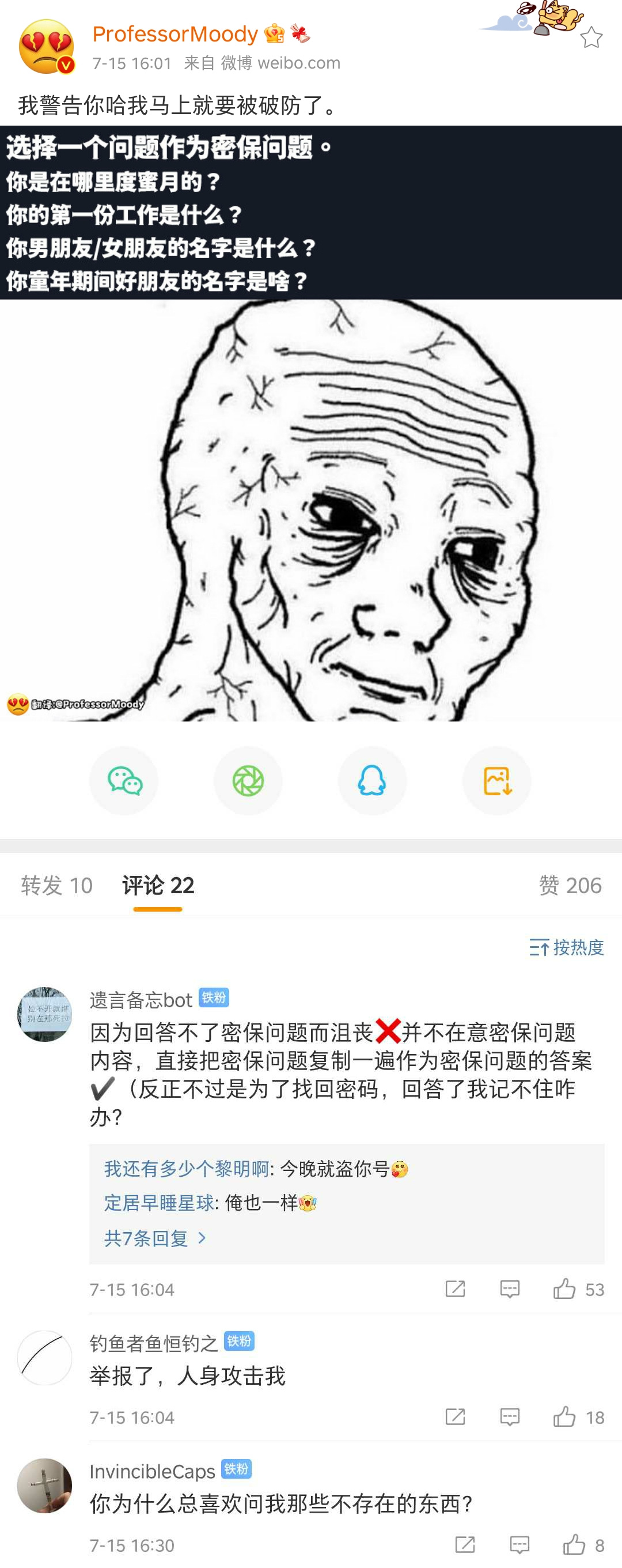622x1568 pixels.
Task: Share post to WeChat
Action: click(x=124, y=780)
